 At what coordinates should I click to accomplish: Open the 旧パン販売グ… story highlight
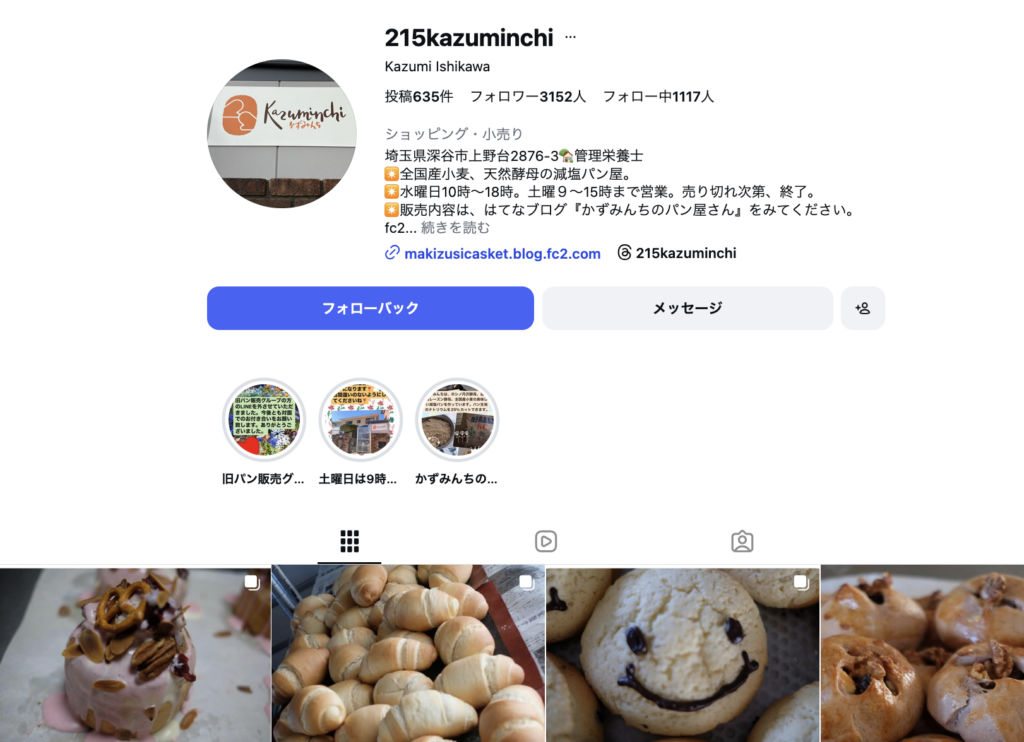tap(262, 420)
